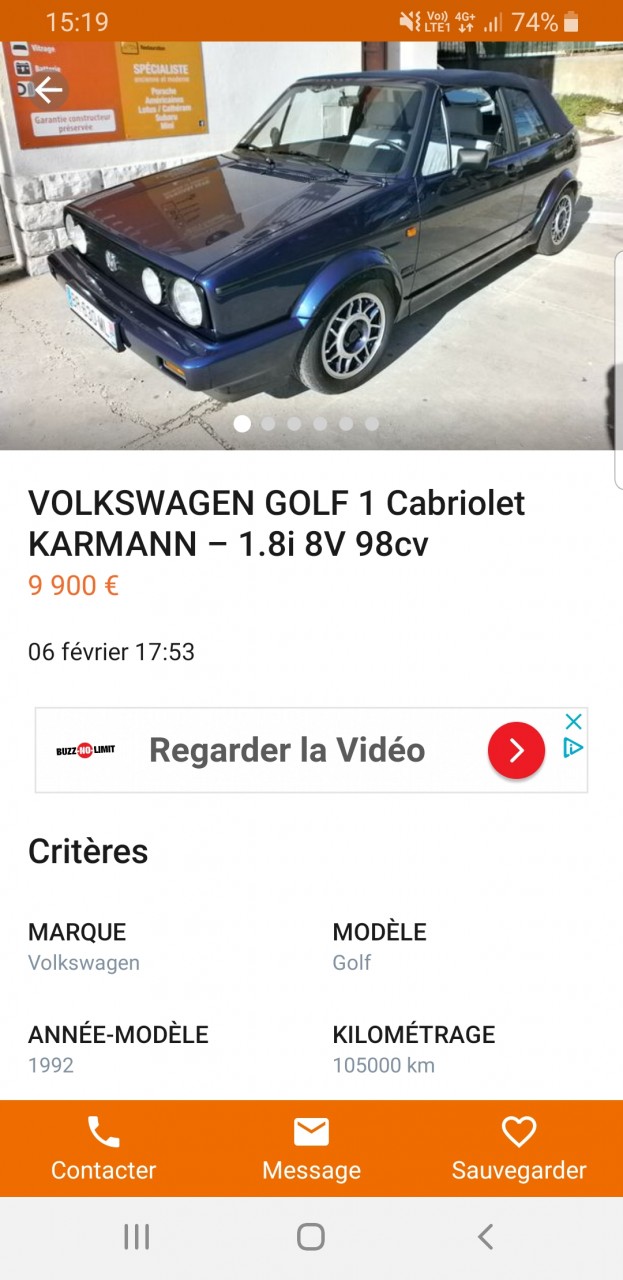
Task: Go to the system home screen
Action: pos(311,1237)
